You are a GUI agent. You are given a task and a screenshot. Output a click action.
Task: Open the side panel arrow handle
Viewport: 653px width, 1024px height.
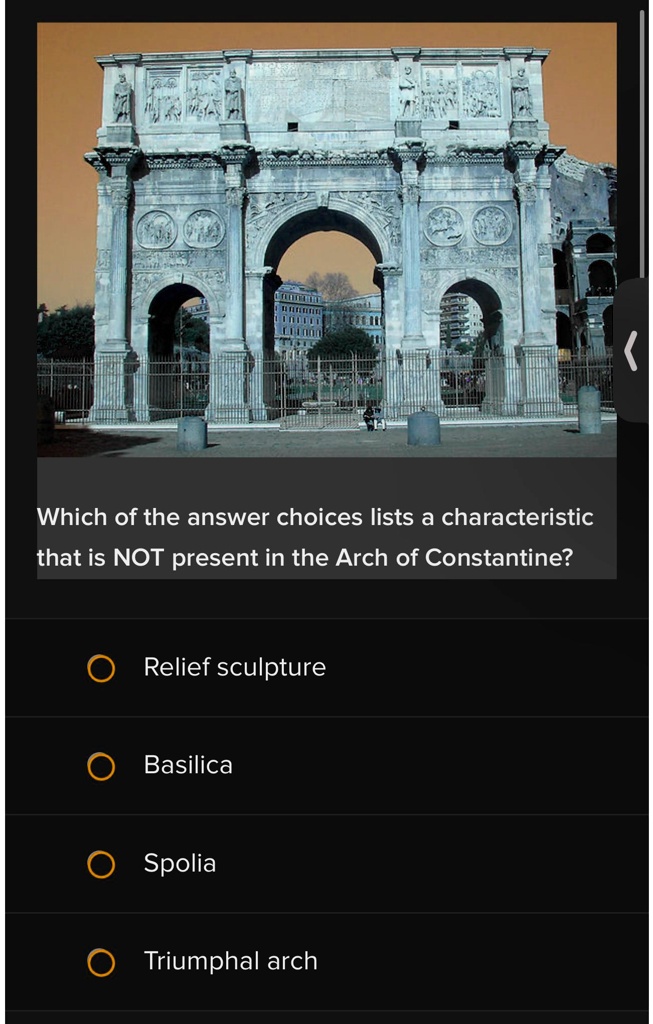[631, 351]
